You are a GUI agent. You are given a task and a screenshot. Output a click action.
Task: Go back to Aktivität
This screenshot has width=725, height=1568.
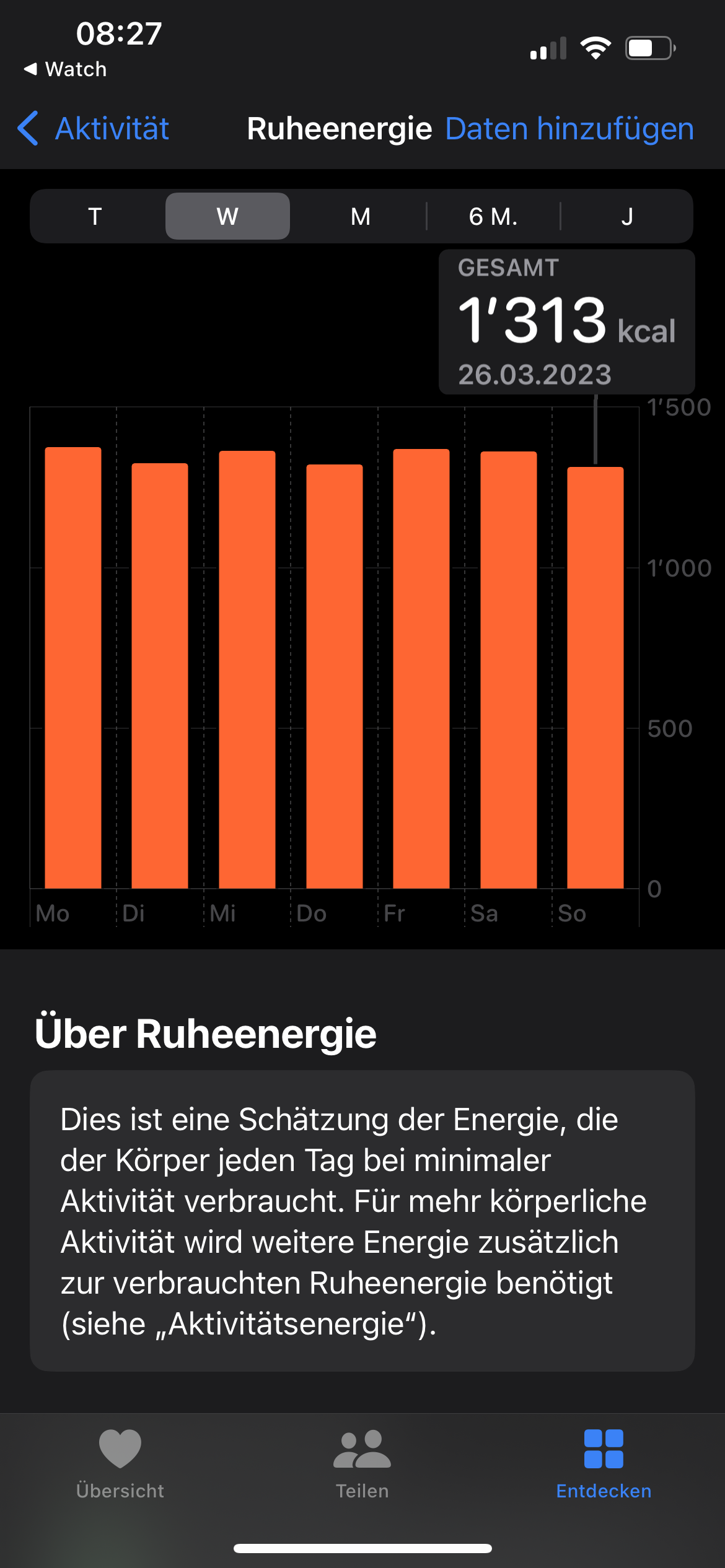[94, 129]
